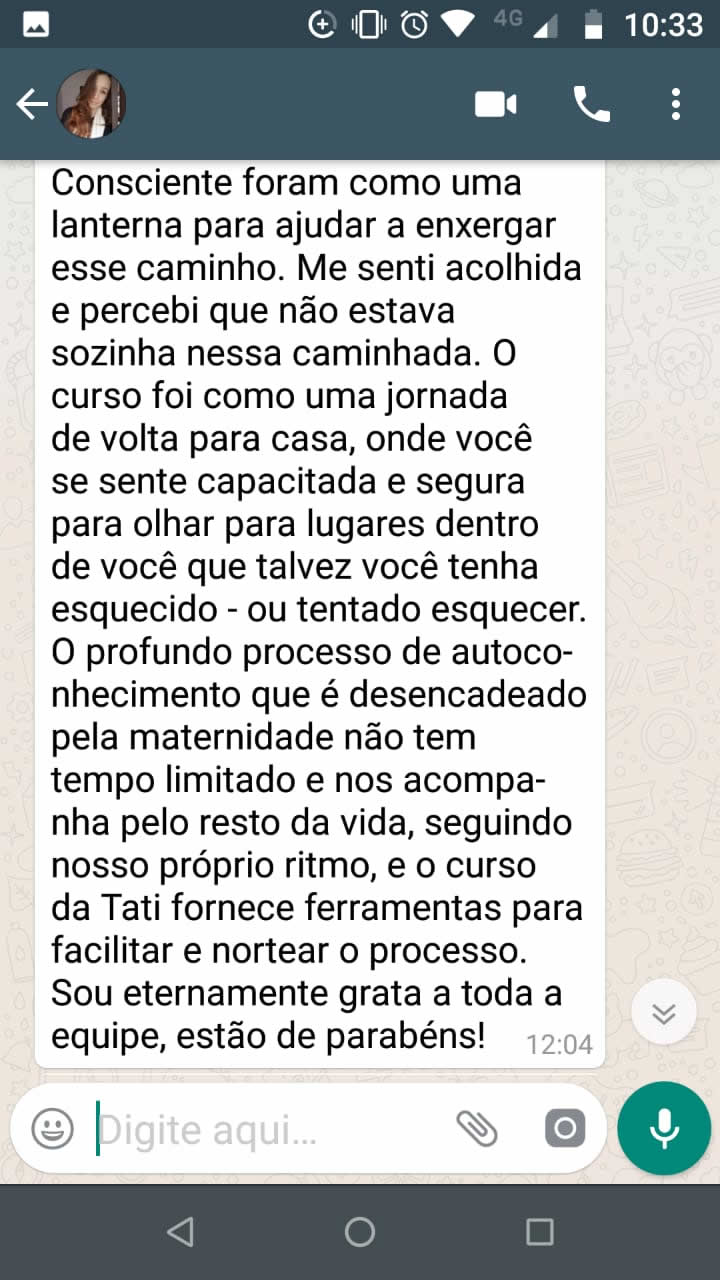The width and height of the screenshot is (720, 1280).
Task: Attach a file with the paperclip
Action: [x=477, y=1130]
